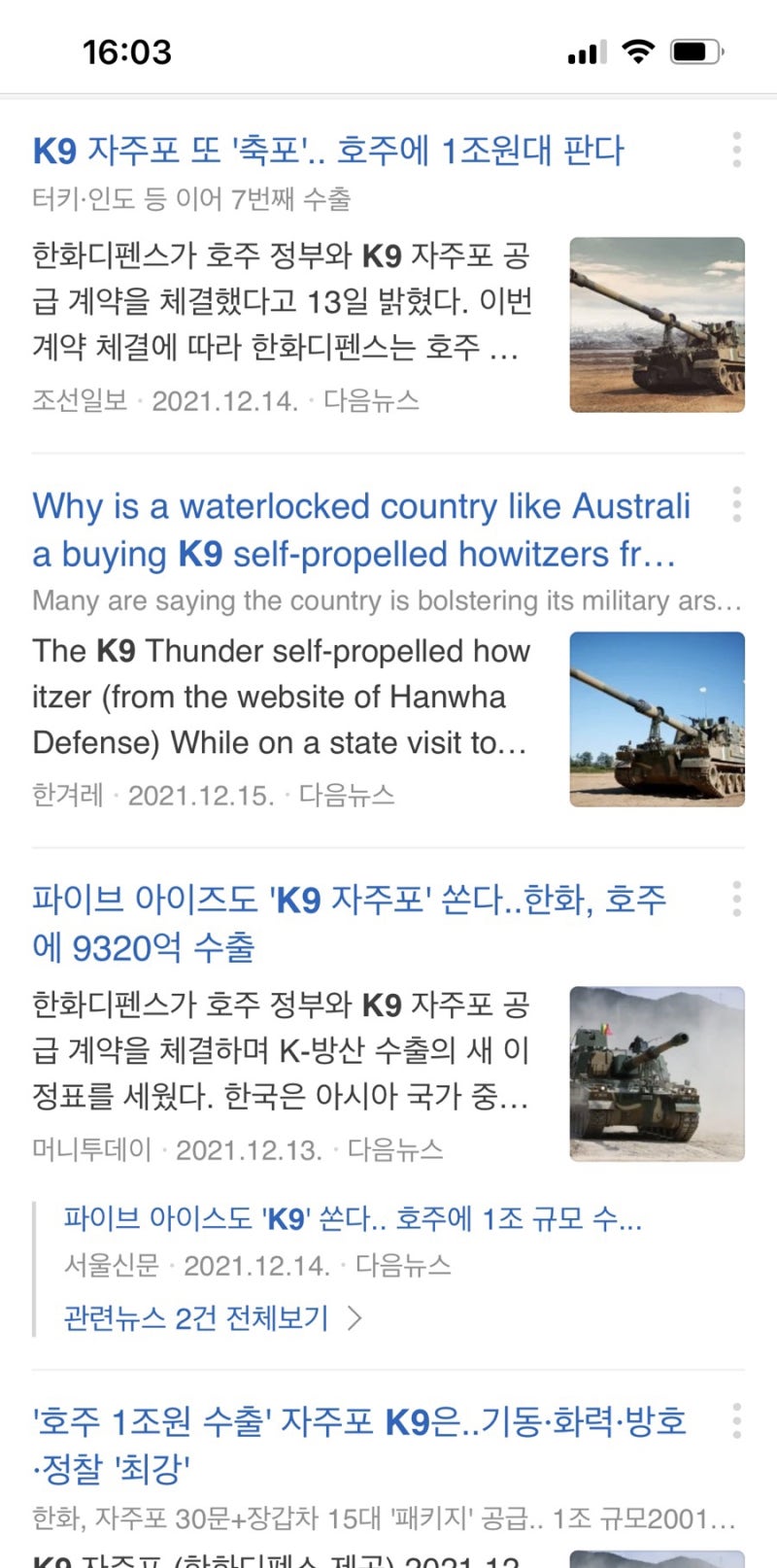
Task: Open '파이브 아이즈도 K9 자주포 쏜다' headline
Action: point(348,923)
